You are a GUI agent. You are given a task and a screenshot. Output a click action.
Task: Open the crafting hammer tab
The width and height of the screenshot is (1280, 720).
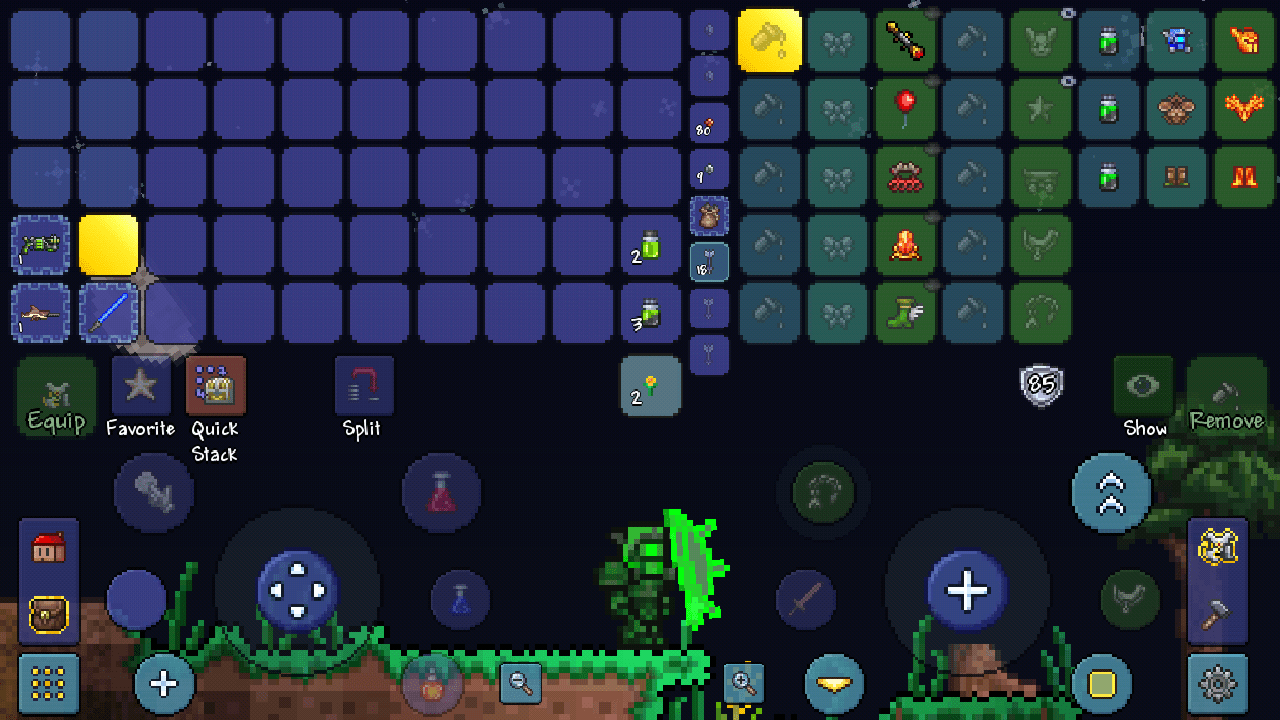click(1217, 613)
